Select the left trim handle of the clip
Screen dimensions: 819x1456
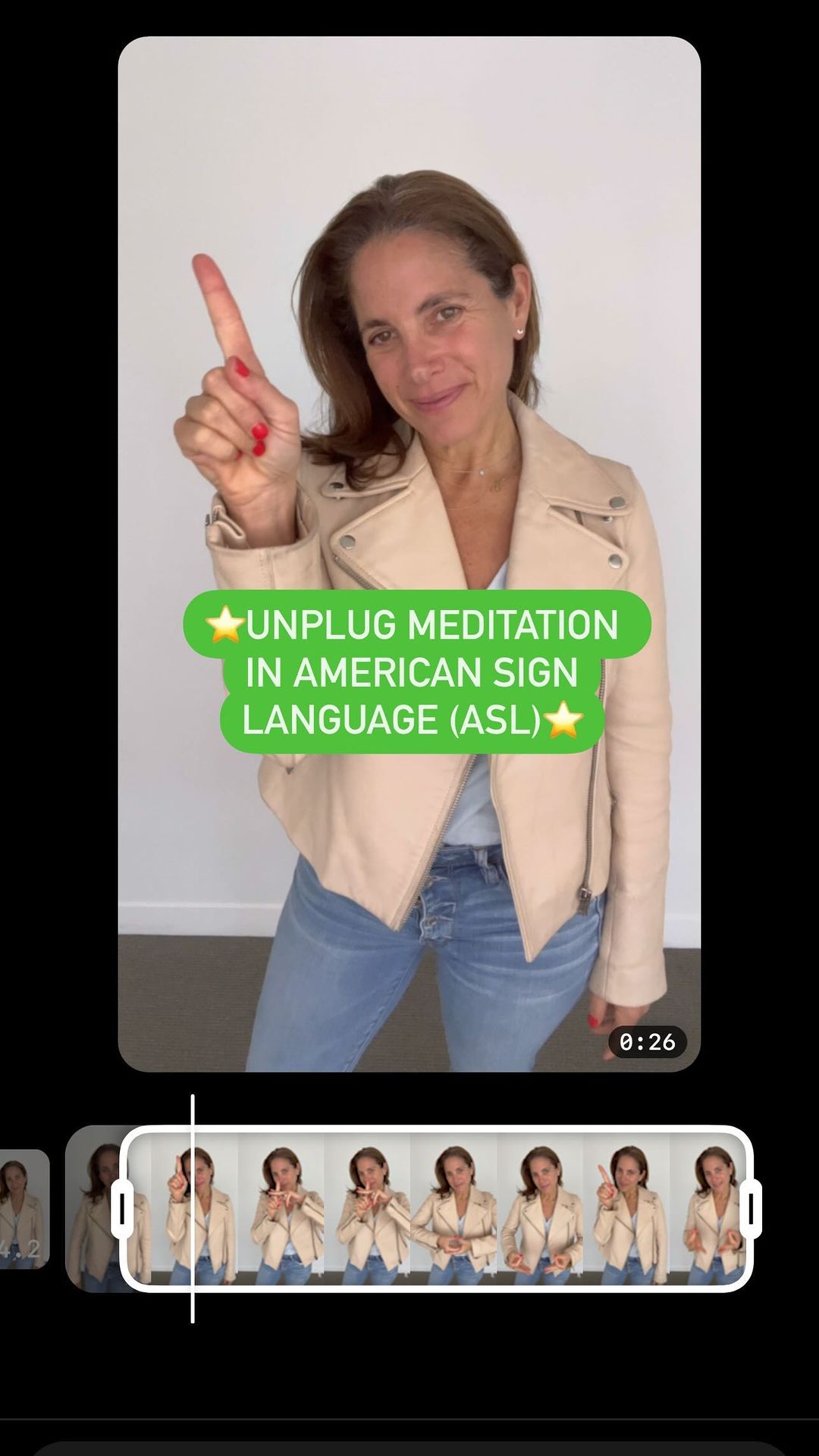pos(122,1208)
